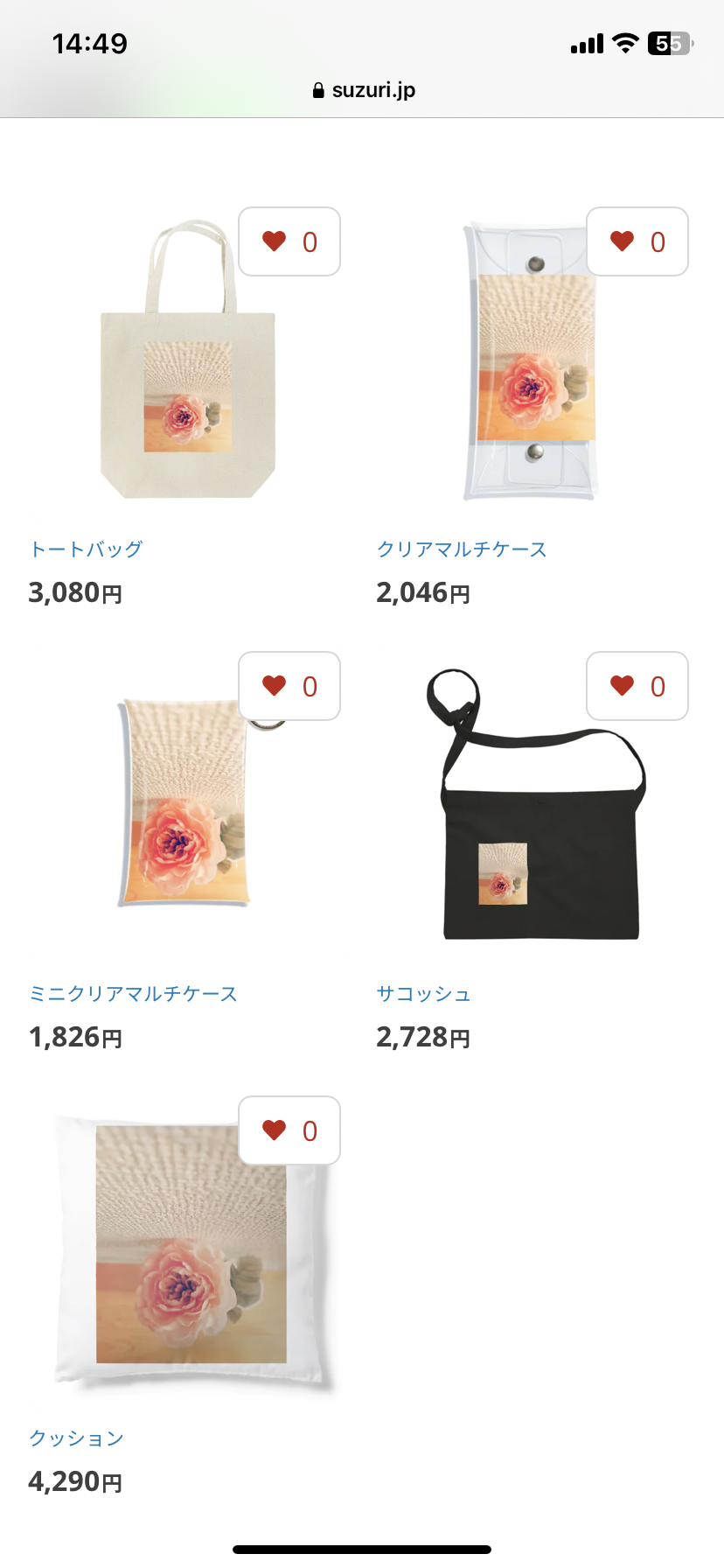Follow the ミニクリアマルチケース name link

coord(133,994)
